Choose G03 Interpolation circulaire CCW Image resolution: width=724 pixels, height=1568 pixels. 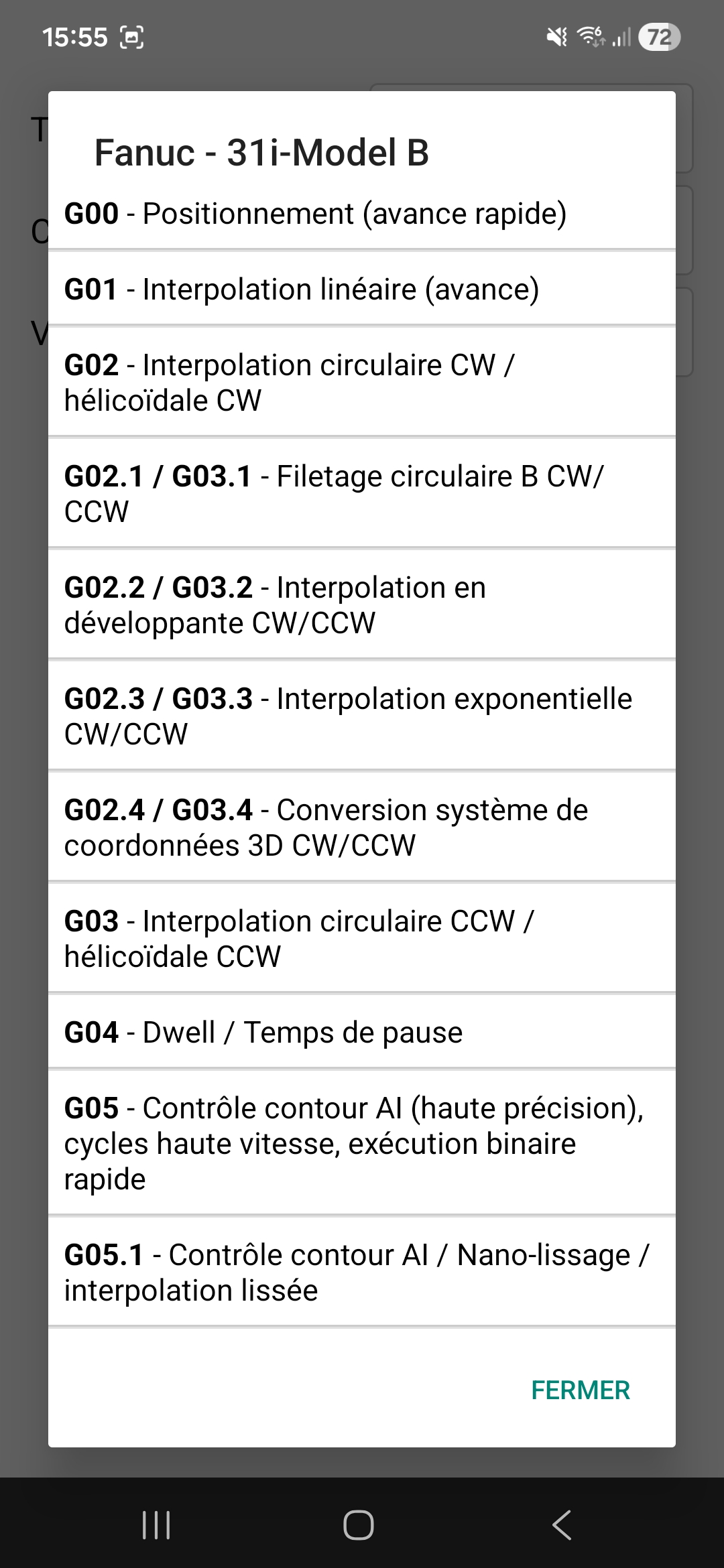(x=362, y=937)
